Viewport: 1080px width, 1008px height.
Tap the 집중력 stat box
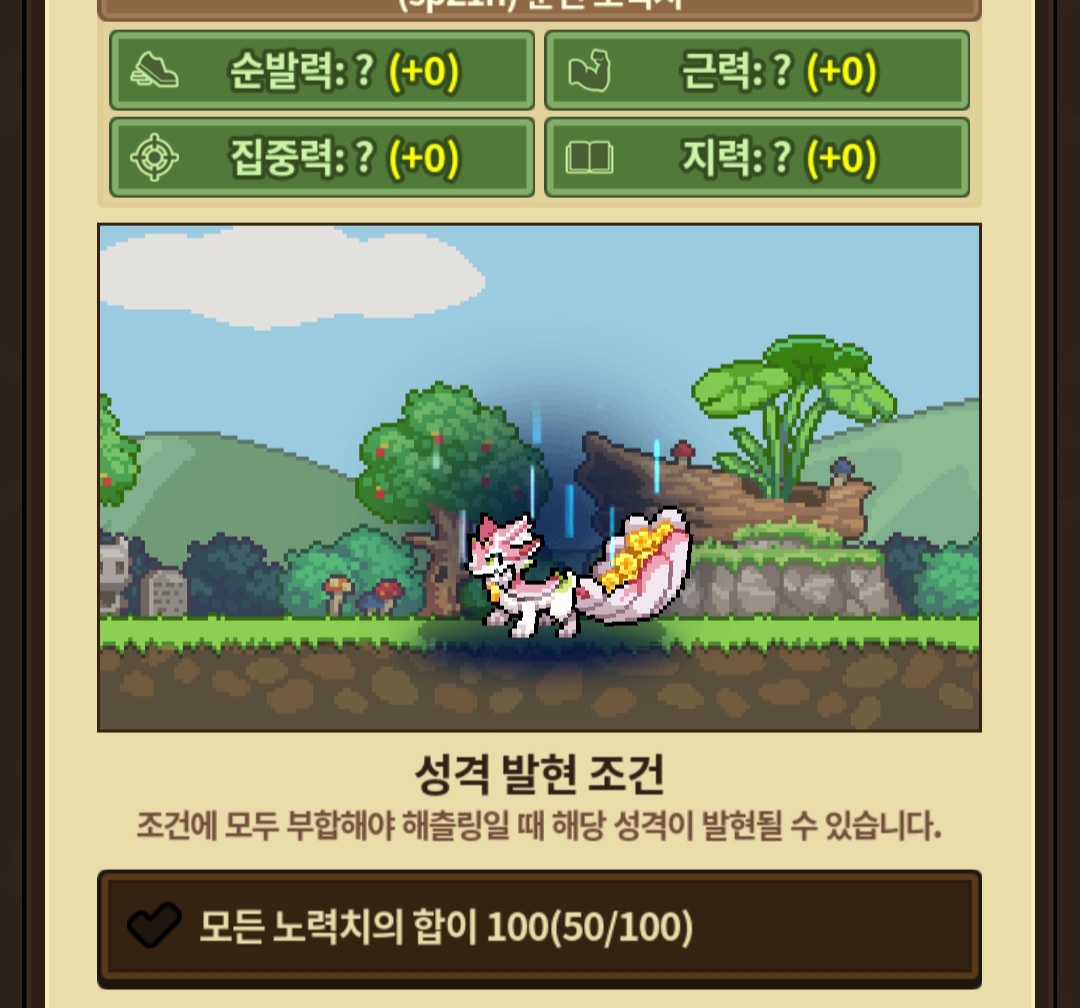(322, 157)
